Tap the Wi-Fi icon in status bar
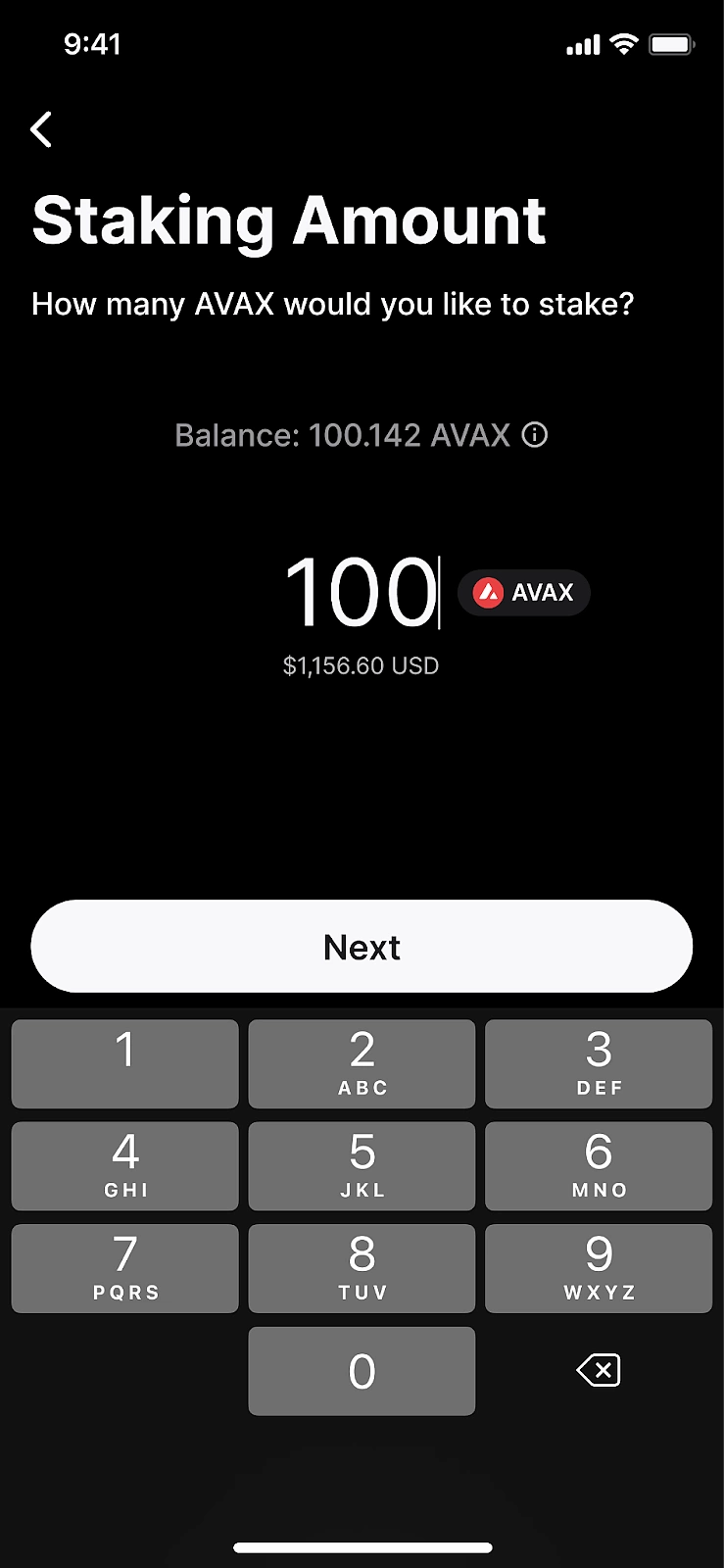 pos(624,43)
